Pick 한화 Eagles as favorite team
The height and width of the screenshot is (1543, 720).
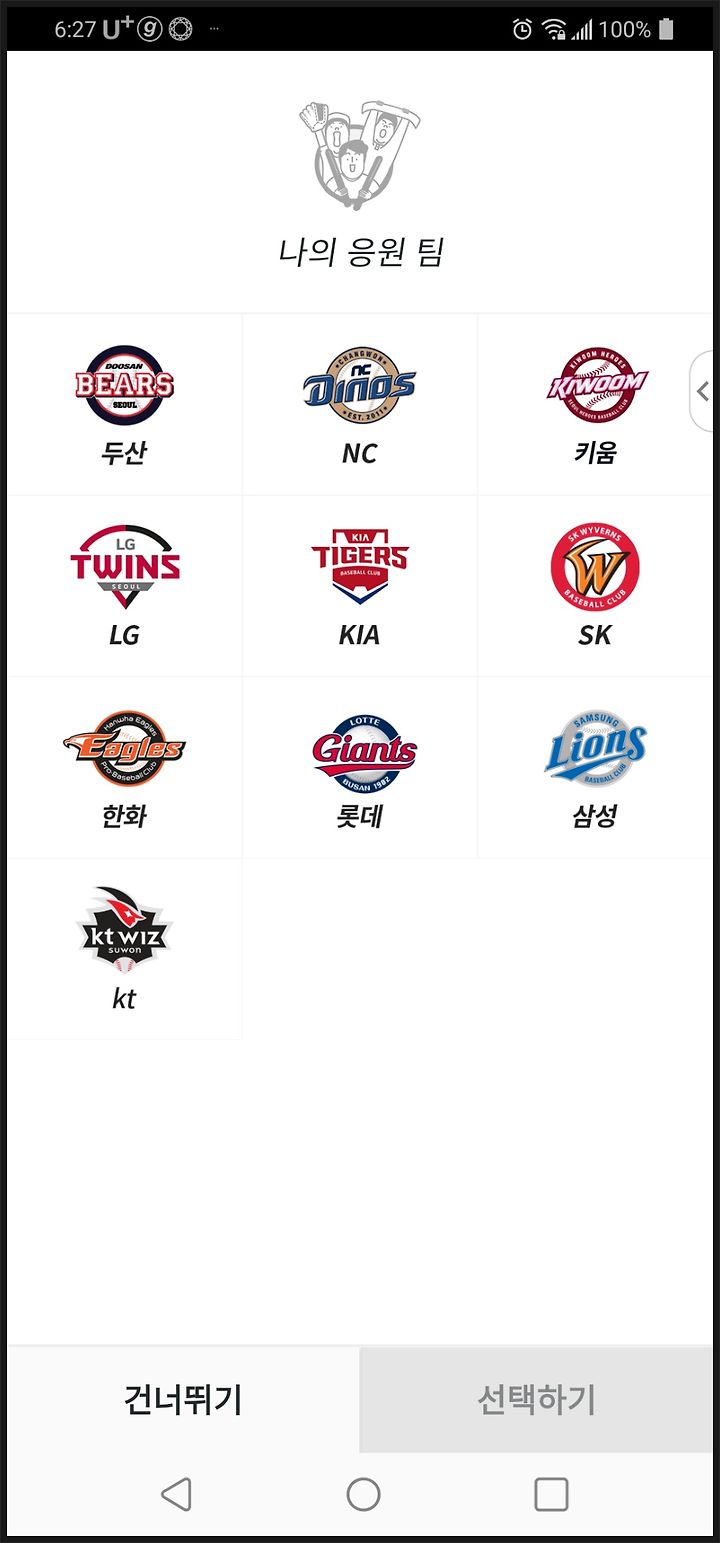pos(124,768)
